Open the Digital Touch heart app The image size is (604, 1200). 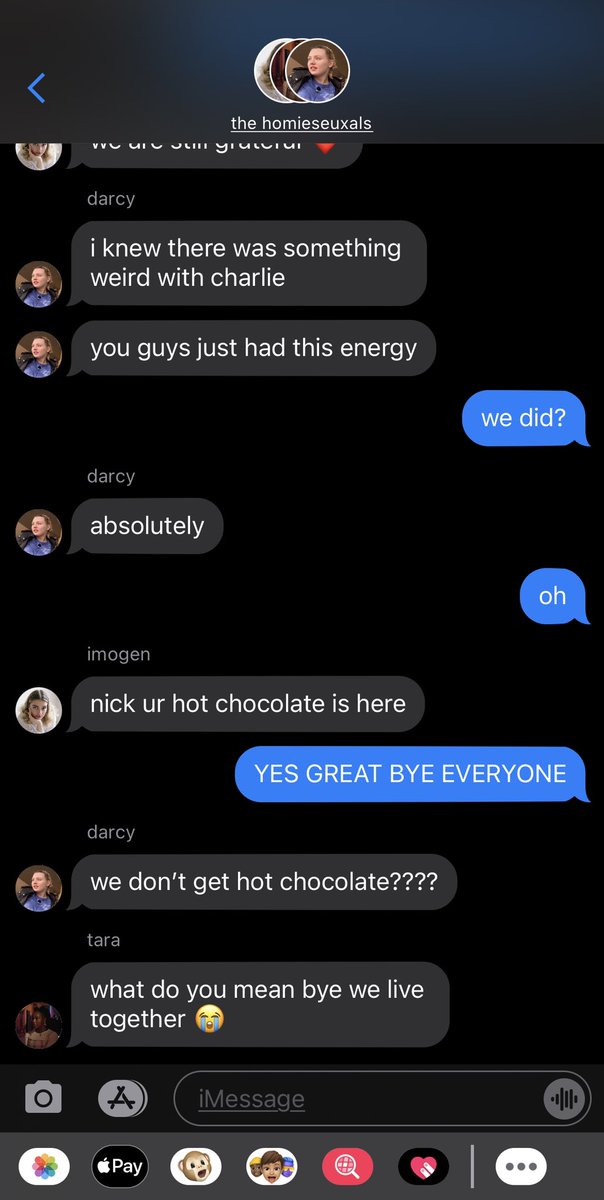[x=424, y=1166]
